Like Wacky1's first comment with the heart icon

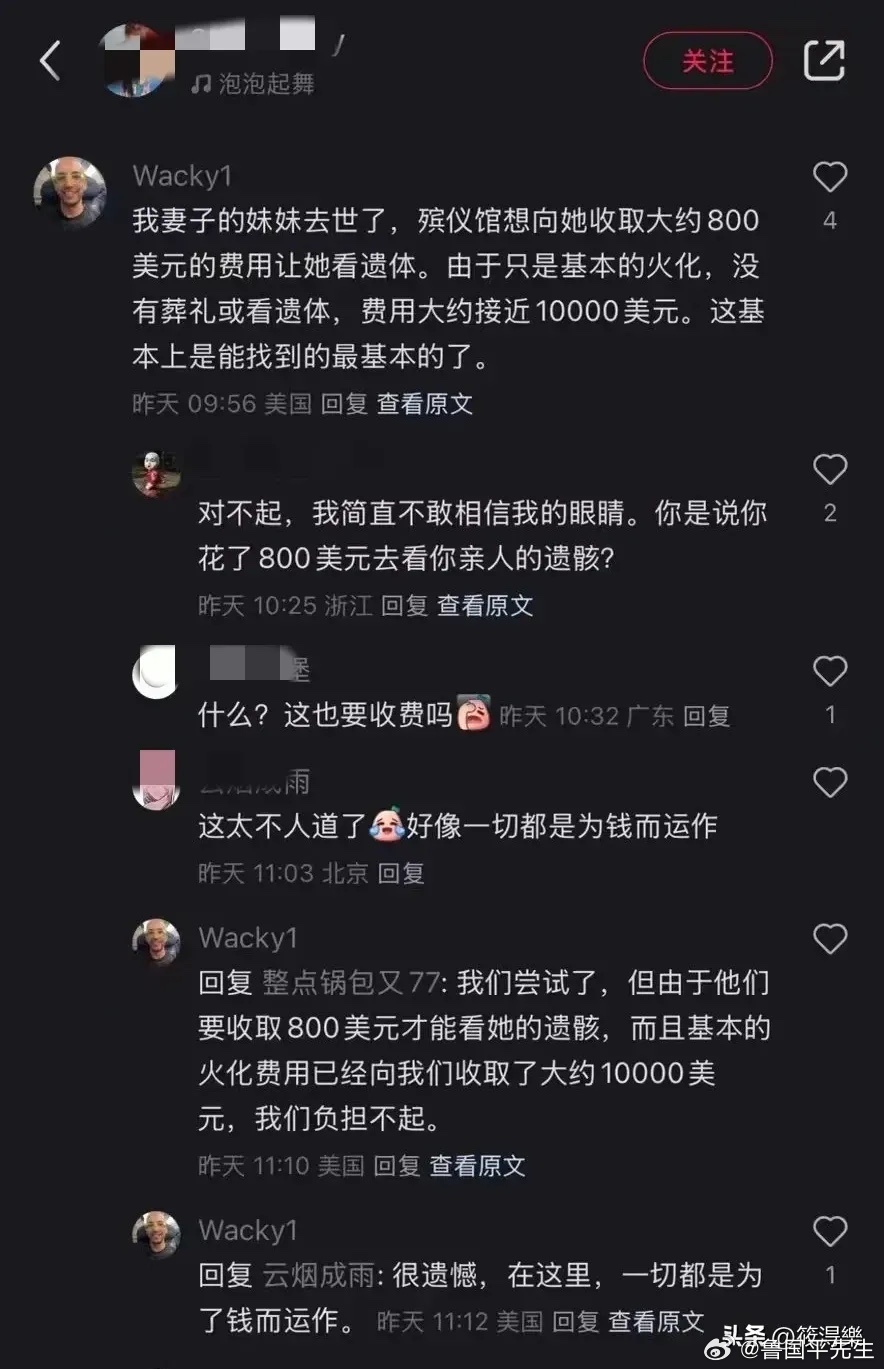point(830,177)
